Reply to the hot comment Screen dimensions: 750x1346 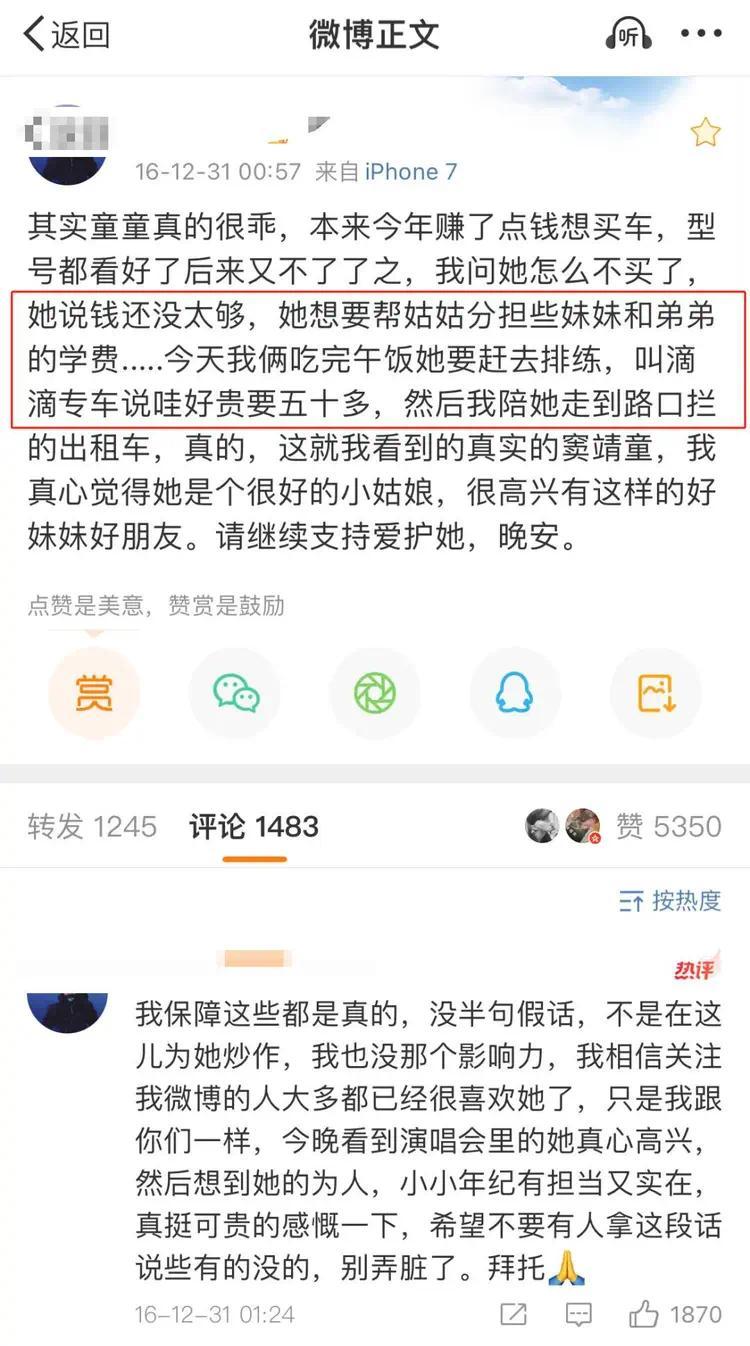point(578,1313)
